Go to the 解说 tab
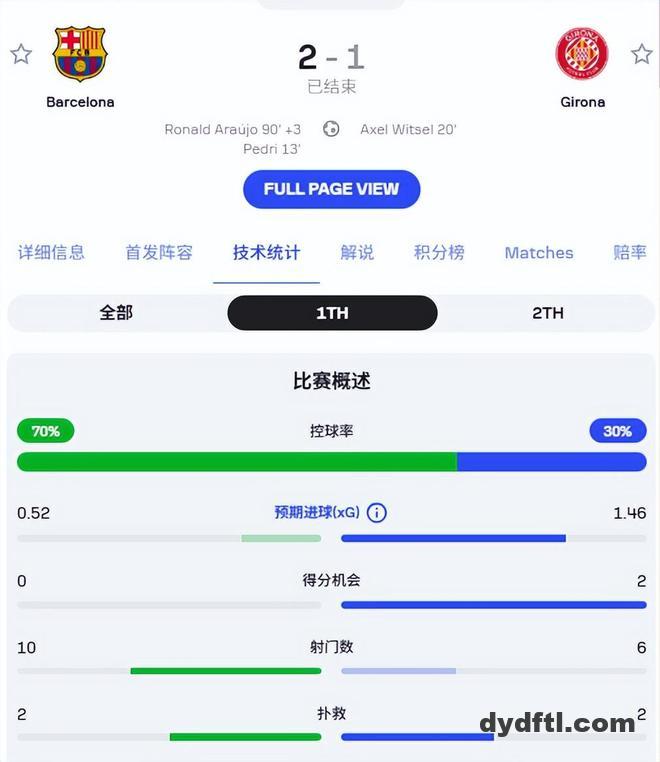660x762 pixels. click(357, 253)
